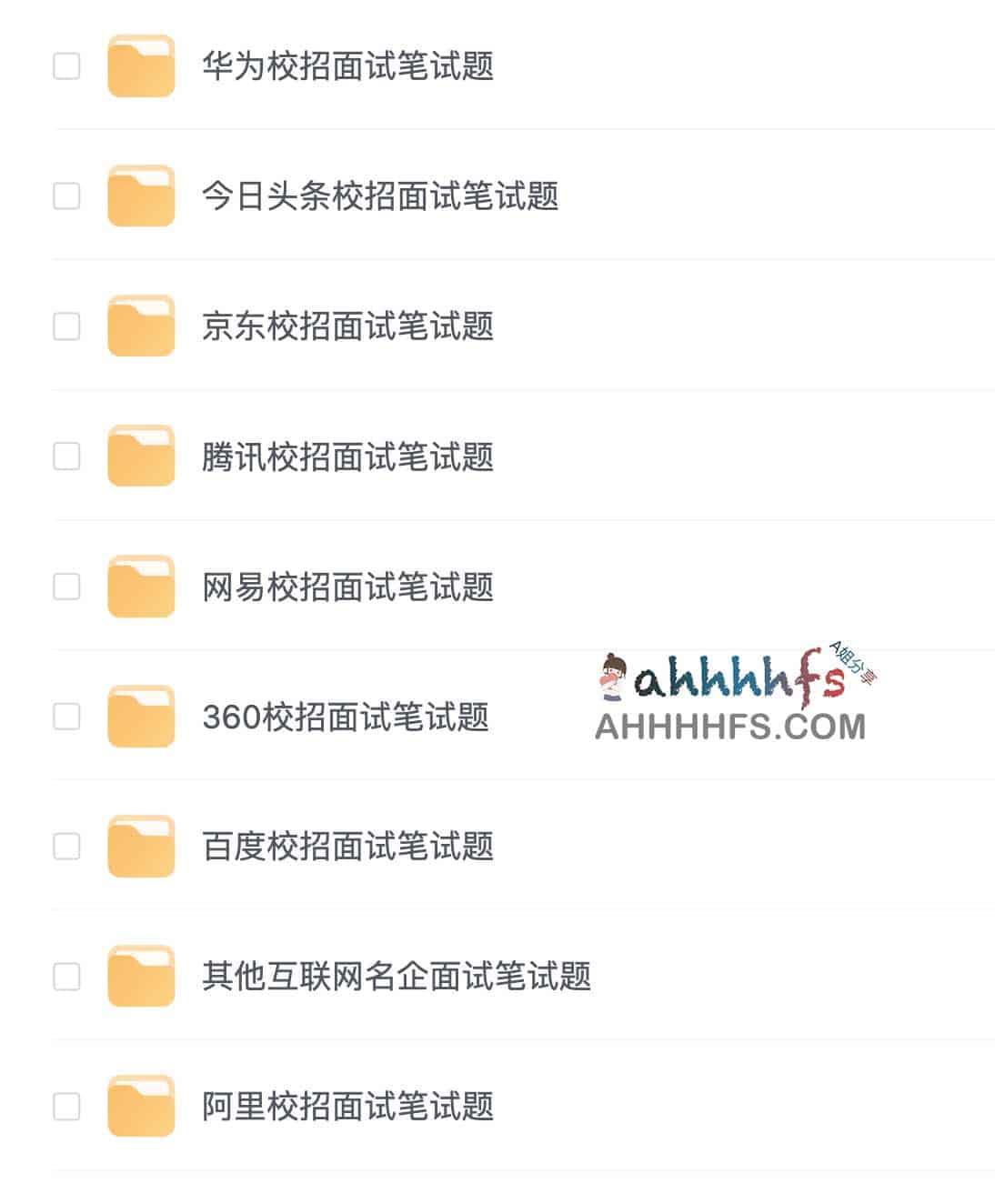
Task: Open the 360校招面试笔试题 folder
Action: [x=346, y=717]
